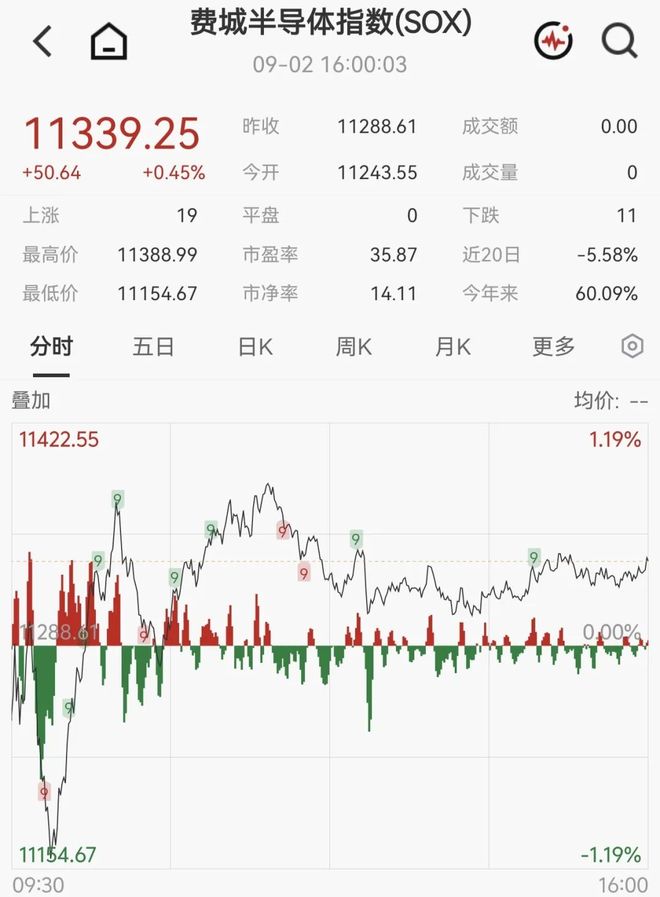The image size is (660, 897).
Task: Show the 周K chart
Action: point(353,347)
